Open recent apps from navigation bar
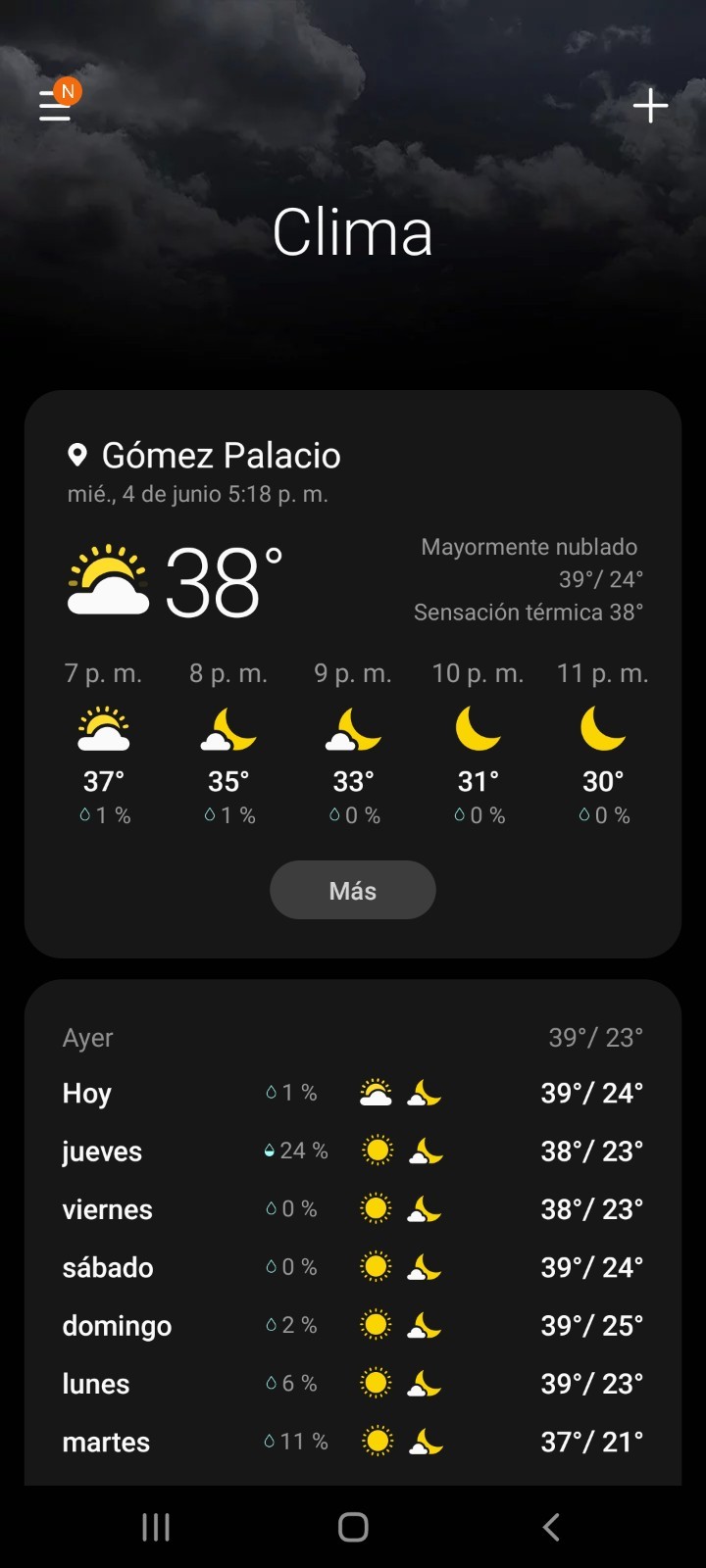Screen dimensions: 706x1568 (156, 1526)
